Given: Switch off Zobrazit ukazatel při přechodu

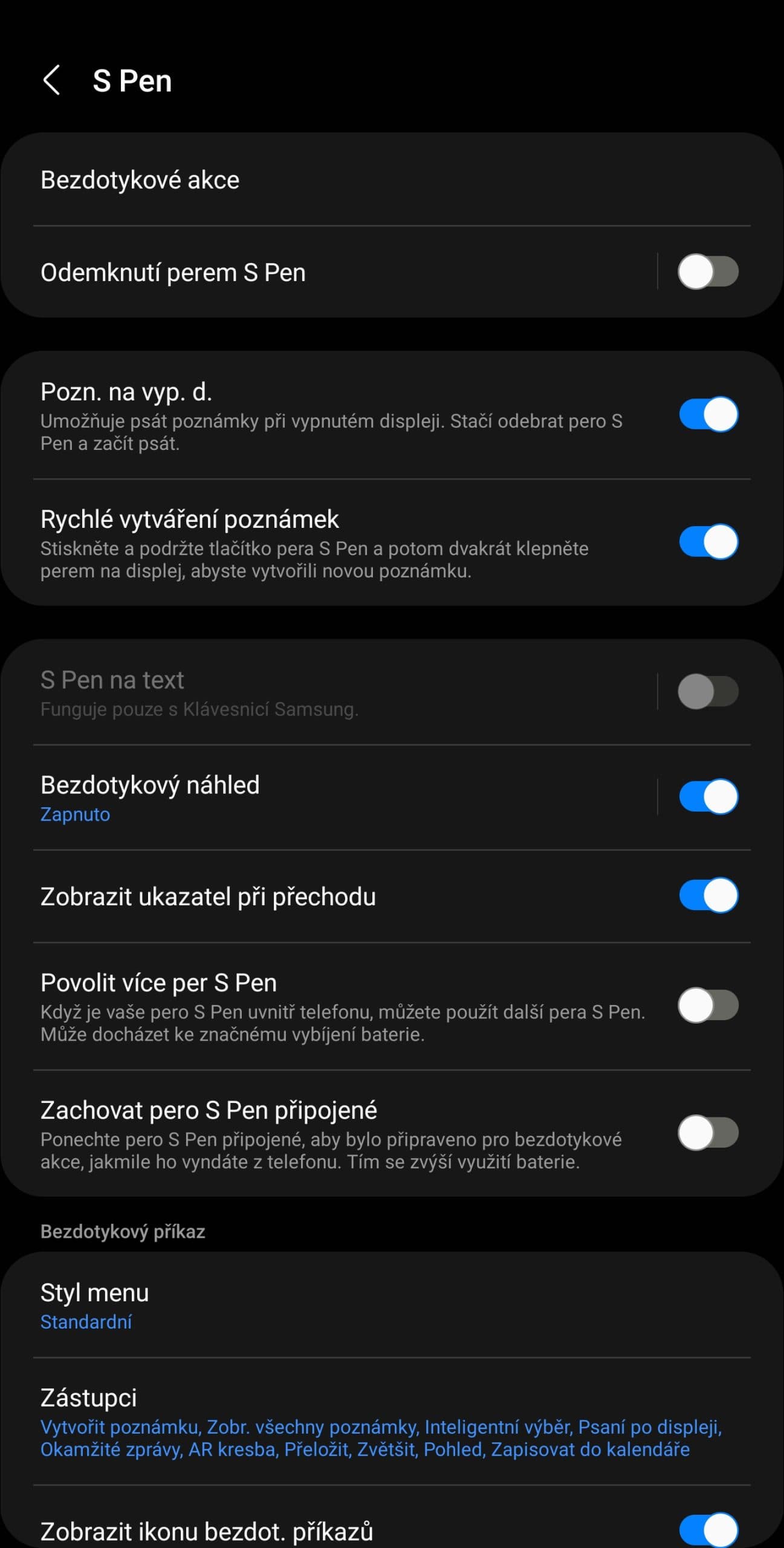Looking at the screenshot, I should 708,896.
